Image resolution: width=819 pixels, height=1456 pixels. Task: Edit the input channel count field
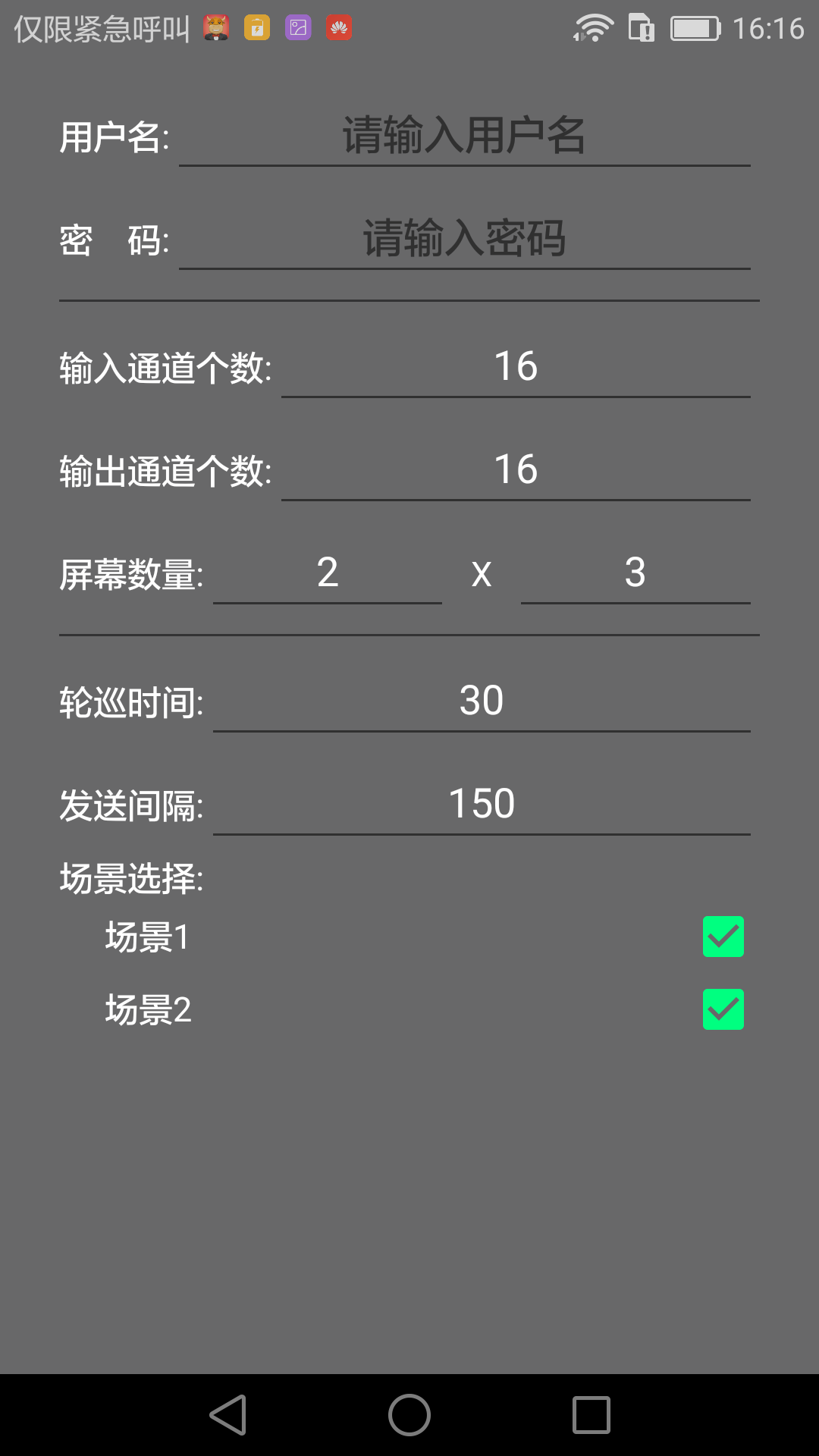tap(516, 367)
